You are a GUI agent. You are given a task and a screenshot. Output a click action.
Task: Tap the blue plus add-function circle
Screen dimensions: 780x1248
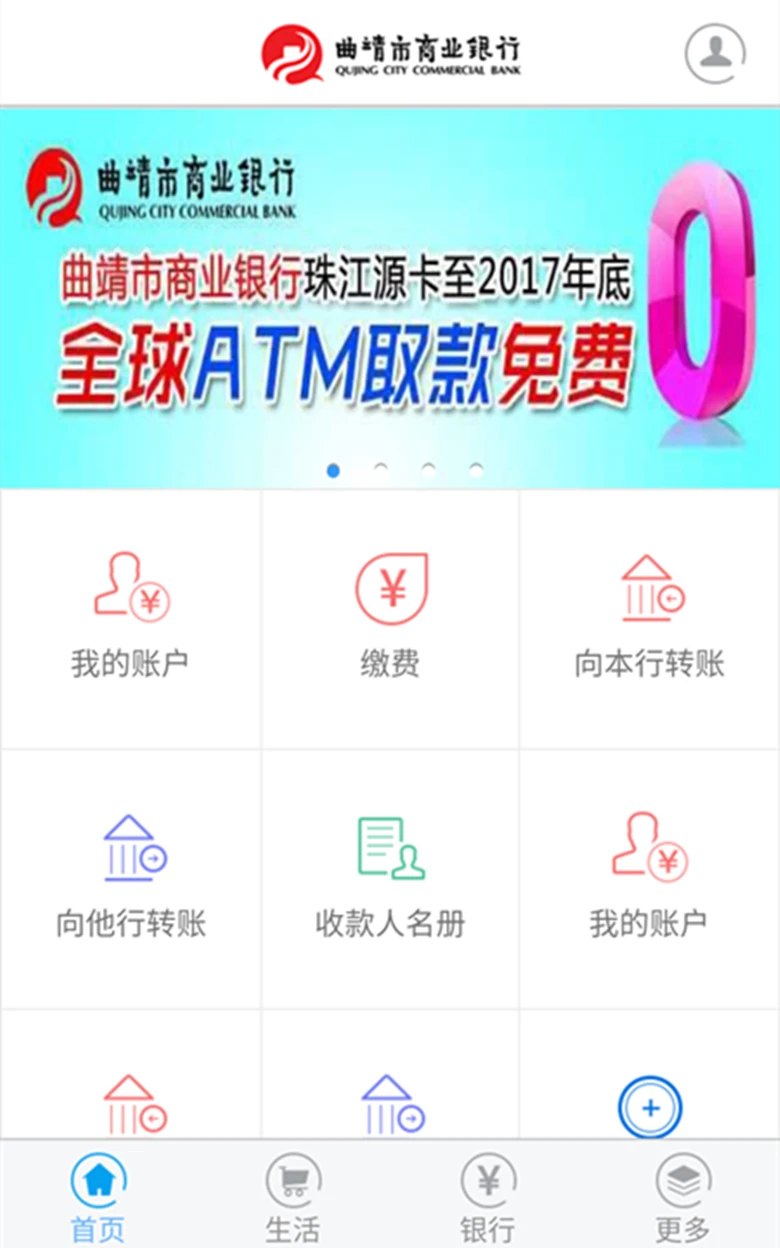650,1107
